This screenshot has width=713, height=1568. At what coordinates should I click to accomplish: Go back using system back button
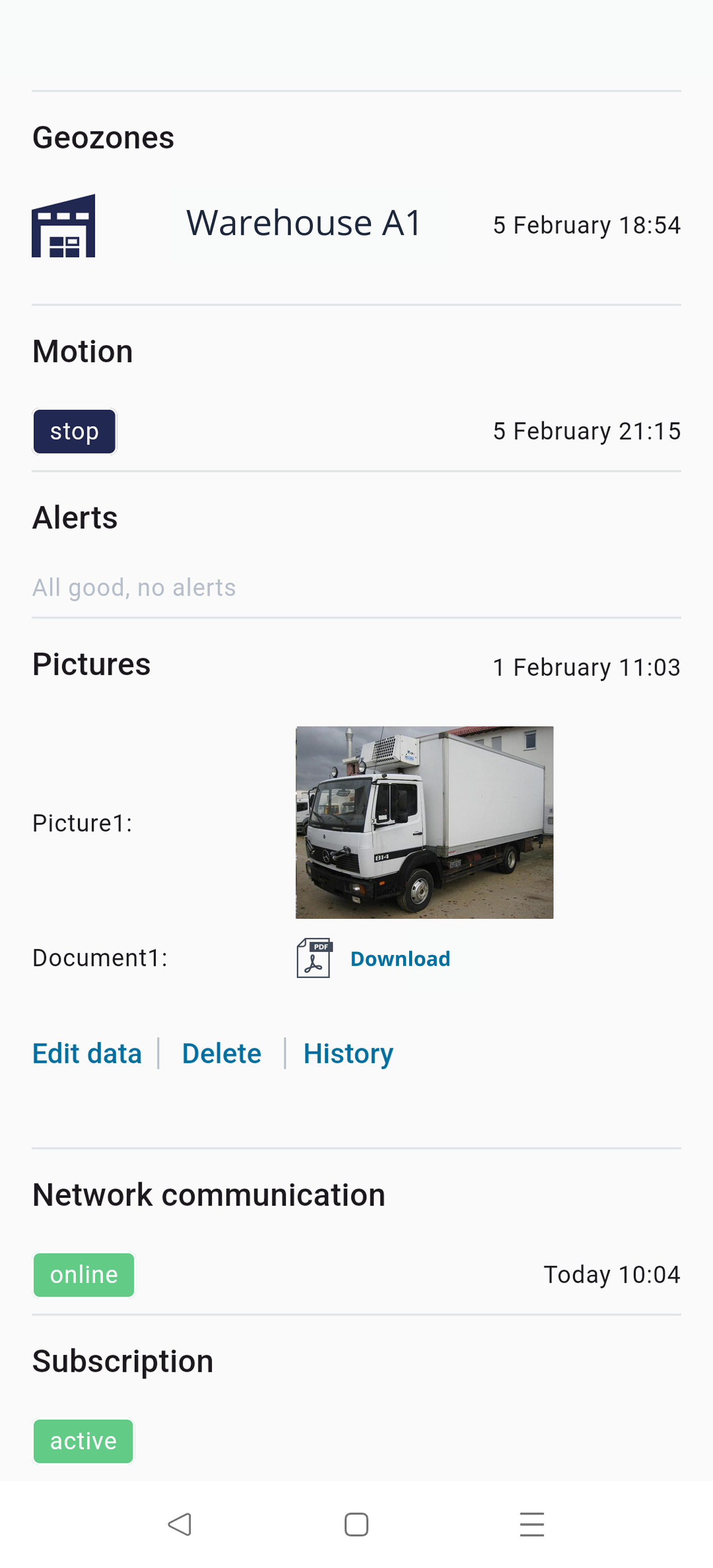(x=180, y=1525)
